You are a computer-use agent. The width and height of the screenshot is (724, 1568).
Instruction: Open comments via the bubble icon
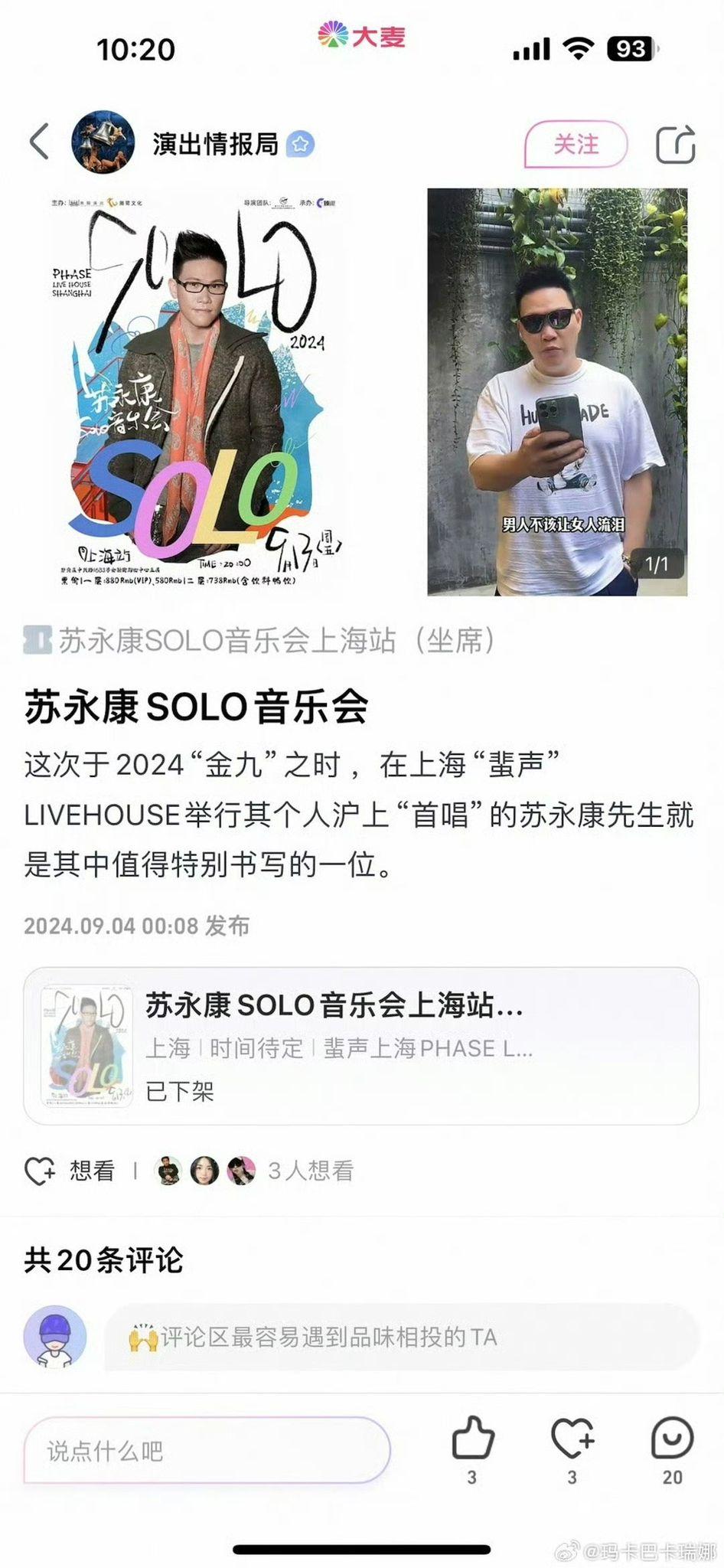pyautogui.click(x=671, y=1439)
